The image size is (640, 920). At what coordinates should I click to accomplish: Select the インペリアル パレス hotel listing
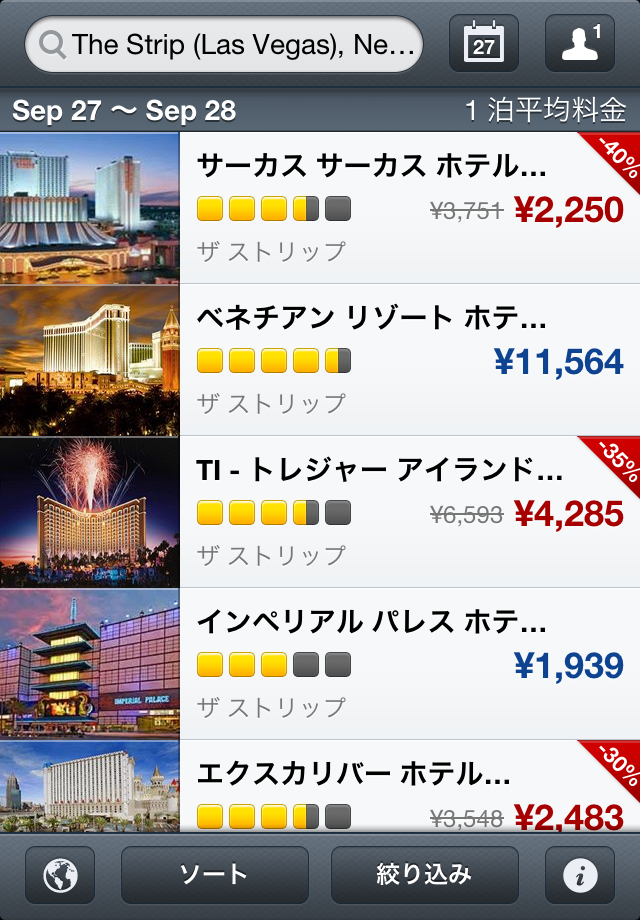(x=370, y=624)
